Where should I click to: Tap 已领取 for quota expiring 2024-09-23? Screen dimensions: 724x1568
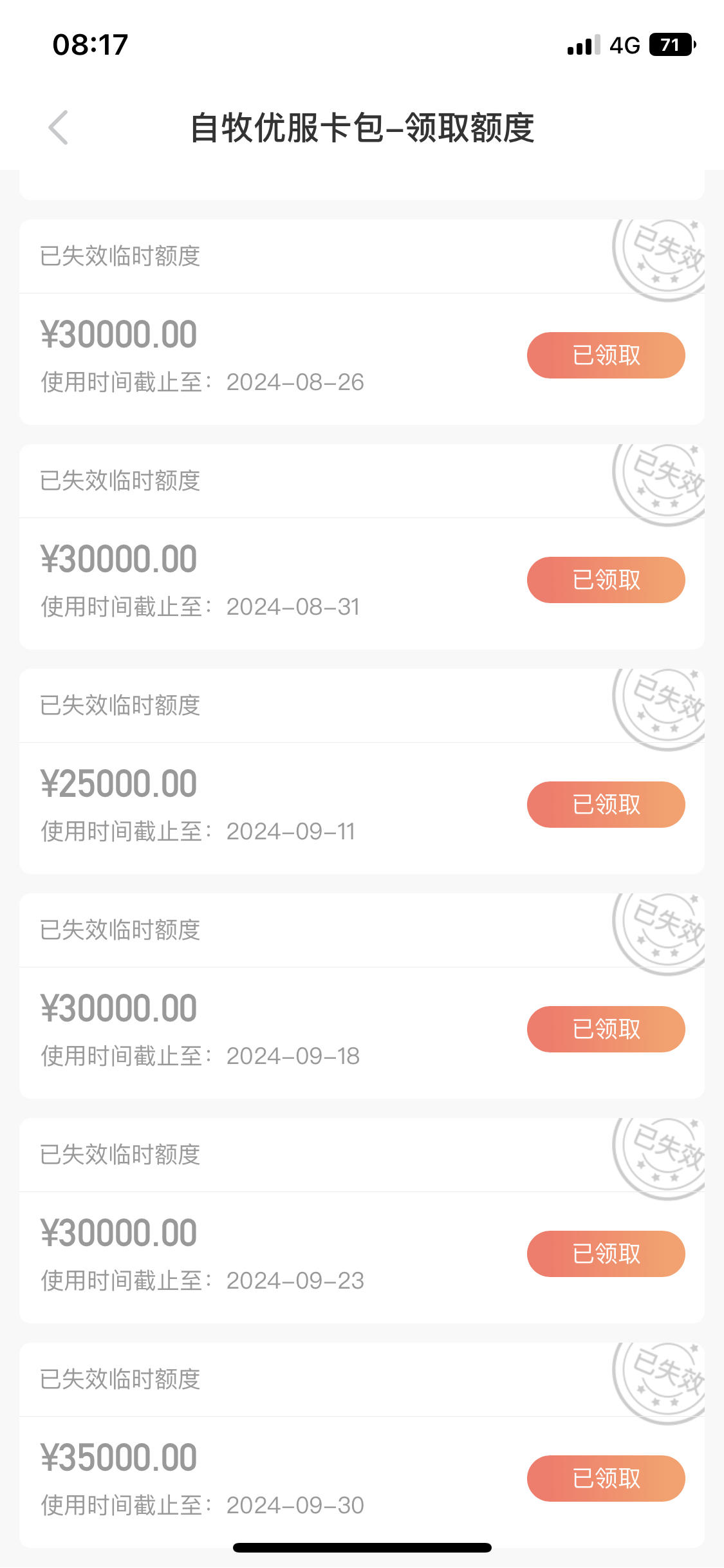[606, 1254]
